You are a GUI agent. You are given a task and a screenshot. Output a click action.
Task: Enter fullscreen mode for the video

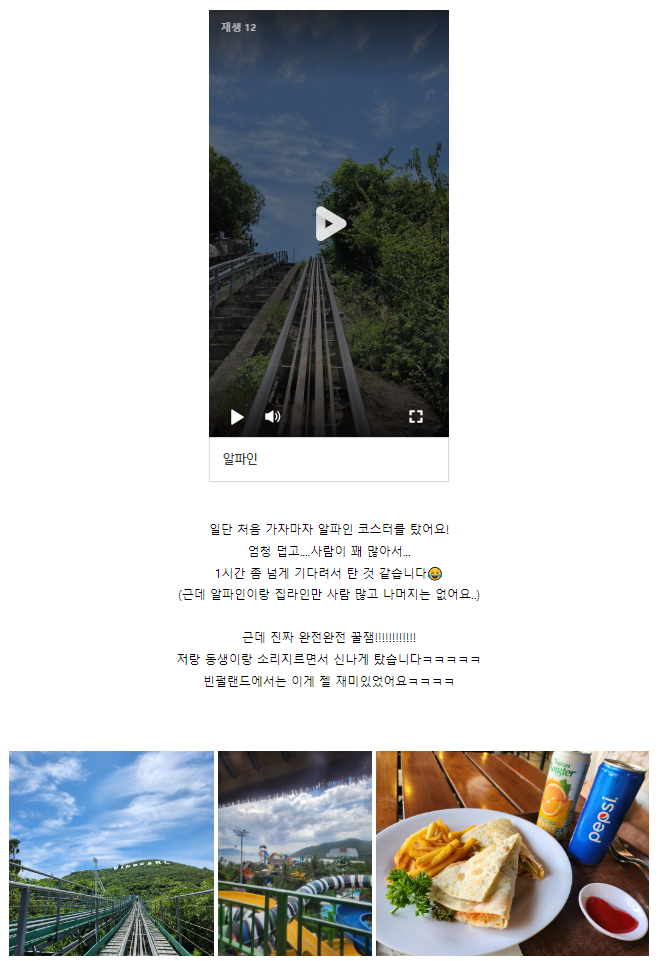click(416, 417)
